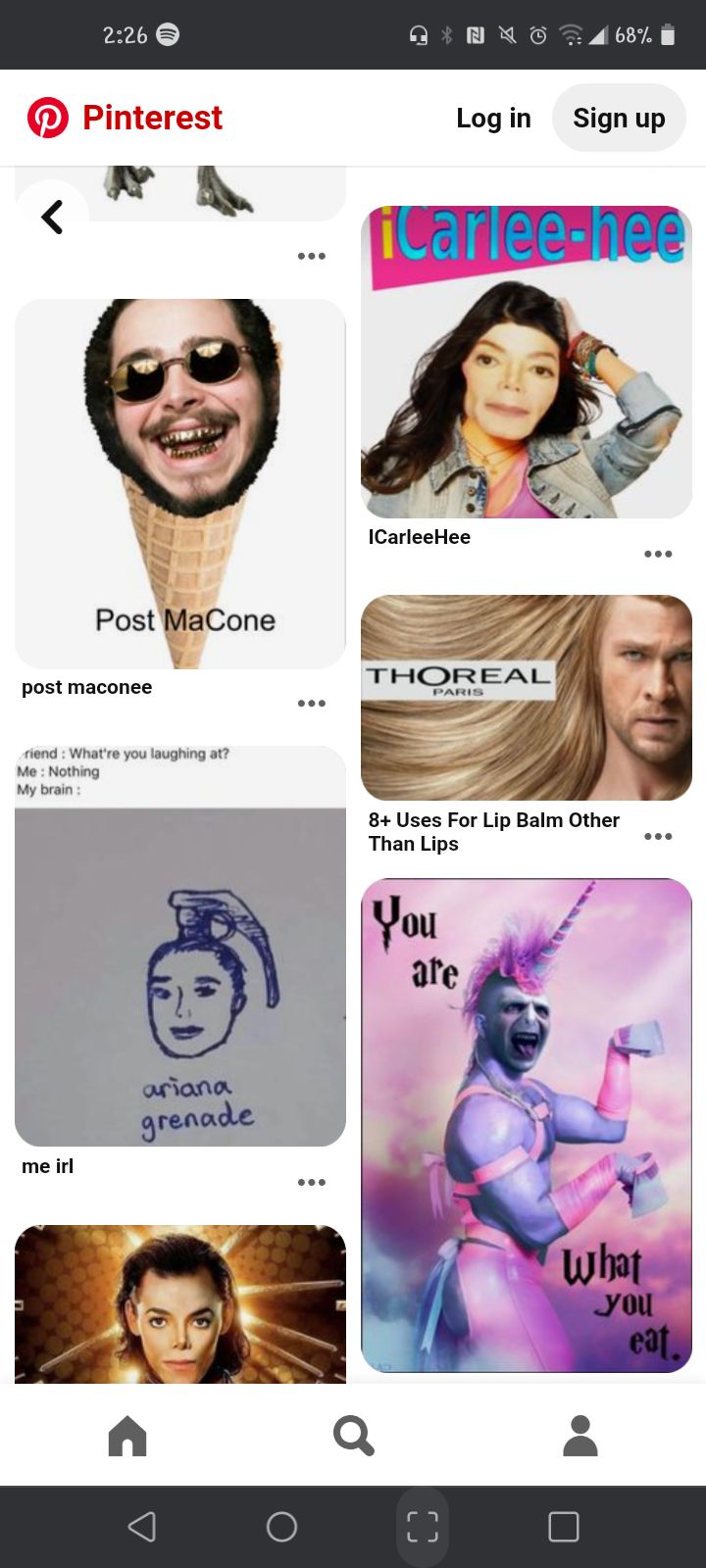Open the pin at the bottom left
Screen dimensions: 706x1568
point(180,1303)
